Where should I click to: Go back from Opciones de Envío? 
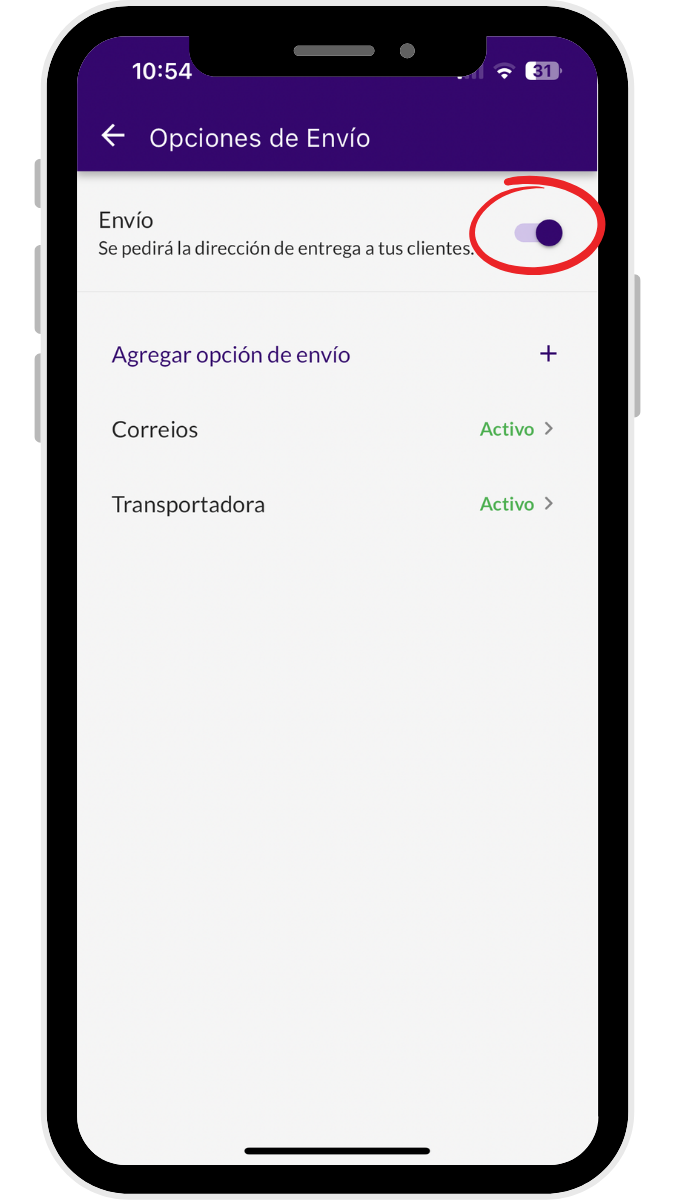tap(113, 136)
